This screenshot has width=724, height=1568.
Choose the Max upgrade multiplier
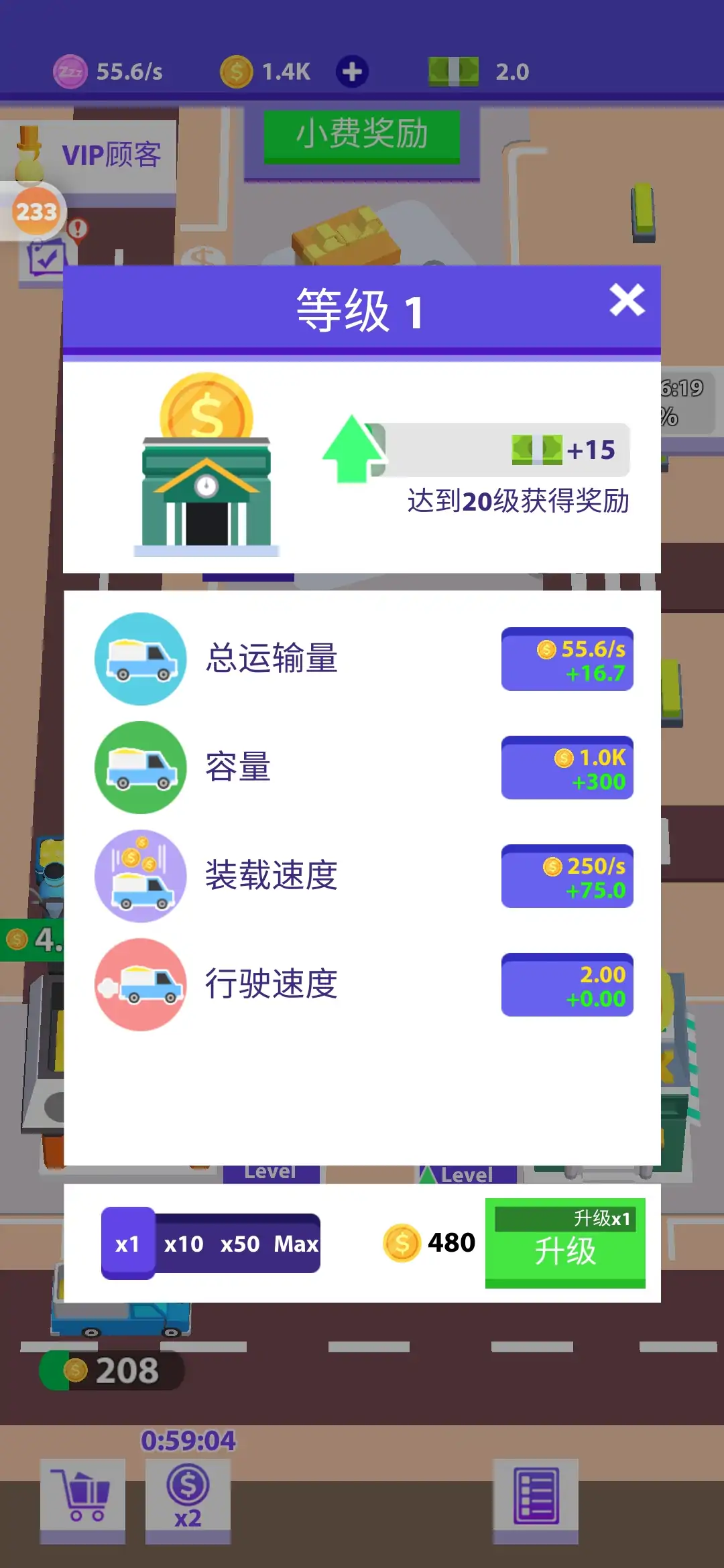(295, 1244)
